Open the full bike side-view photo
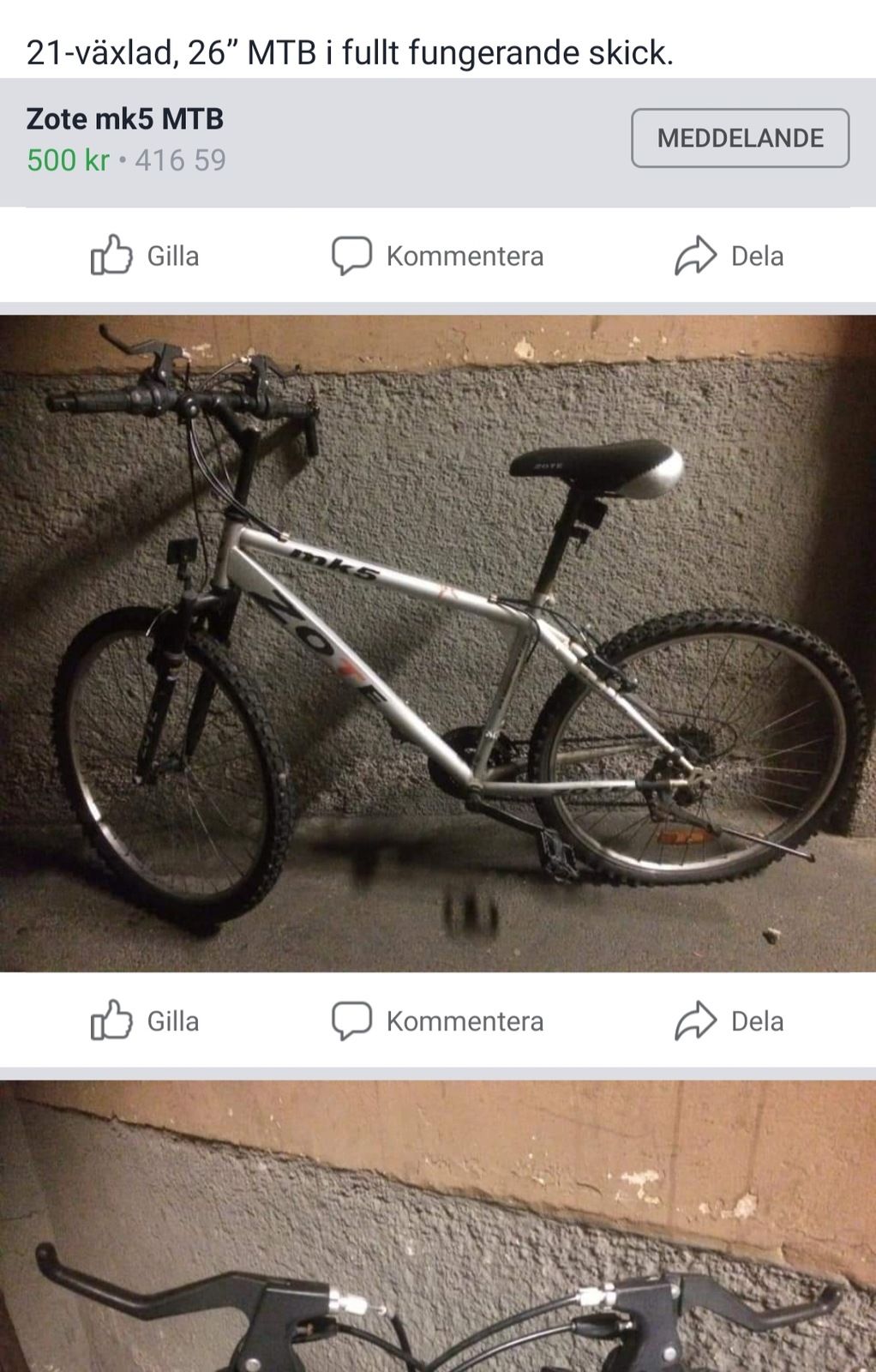Viewport: 876px width, 1372px height. (x=438, y=643)
